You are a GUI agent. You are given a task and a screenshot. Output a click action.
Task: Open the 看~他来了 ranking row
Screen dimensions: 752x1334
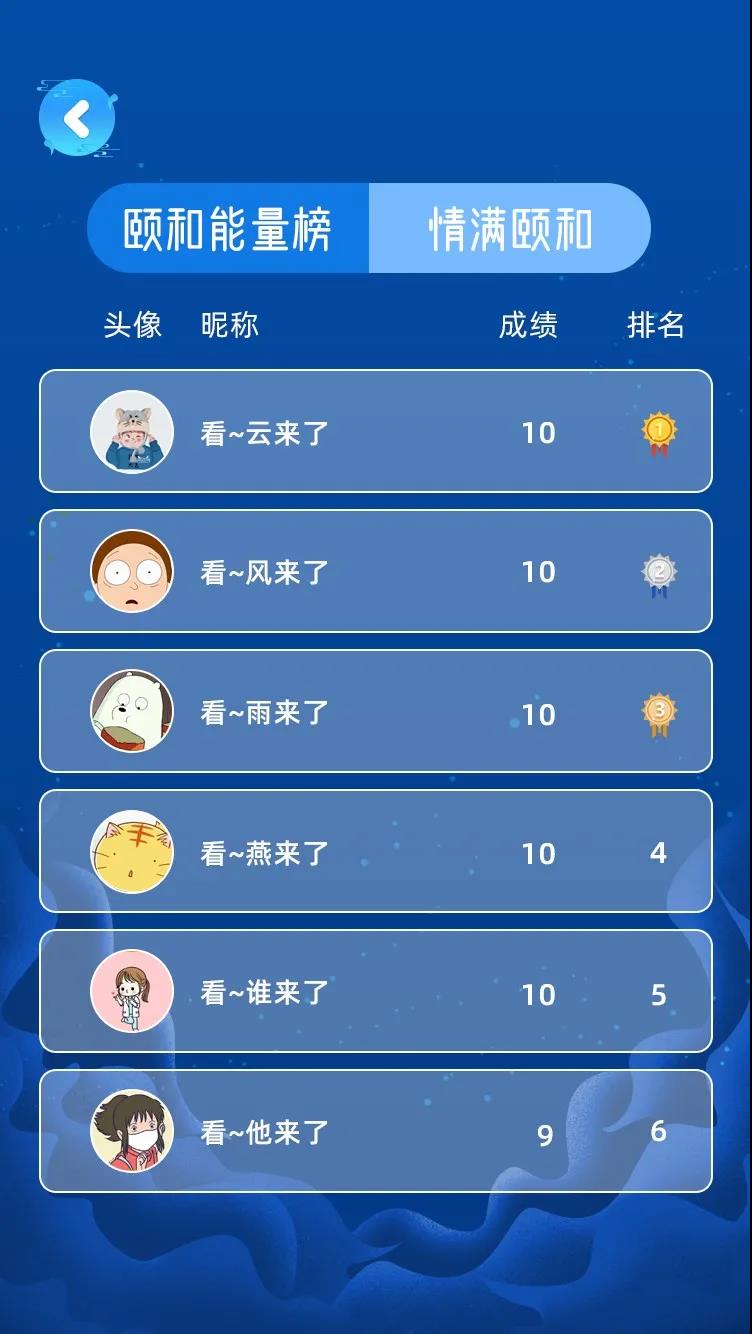(376, 1131)
